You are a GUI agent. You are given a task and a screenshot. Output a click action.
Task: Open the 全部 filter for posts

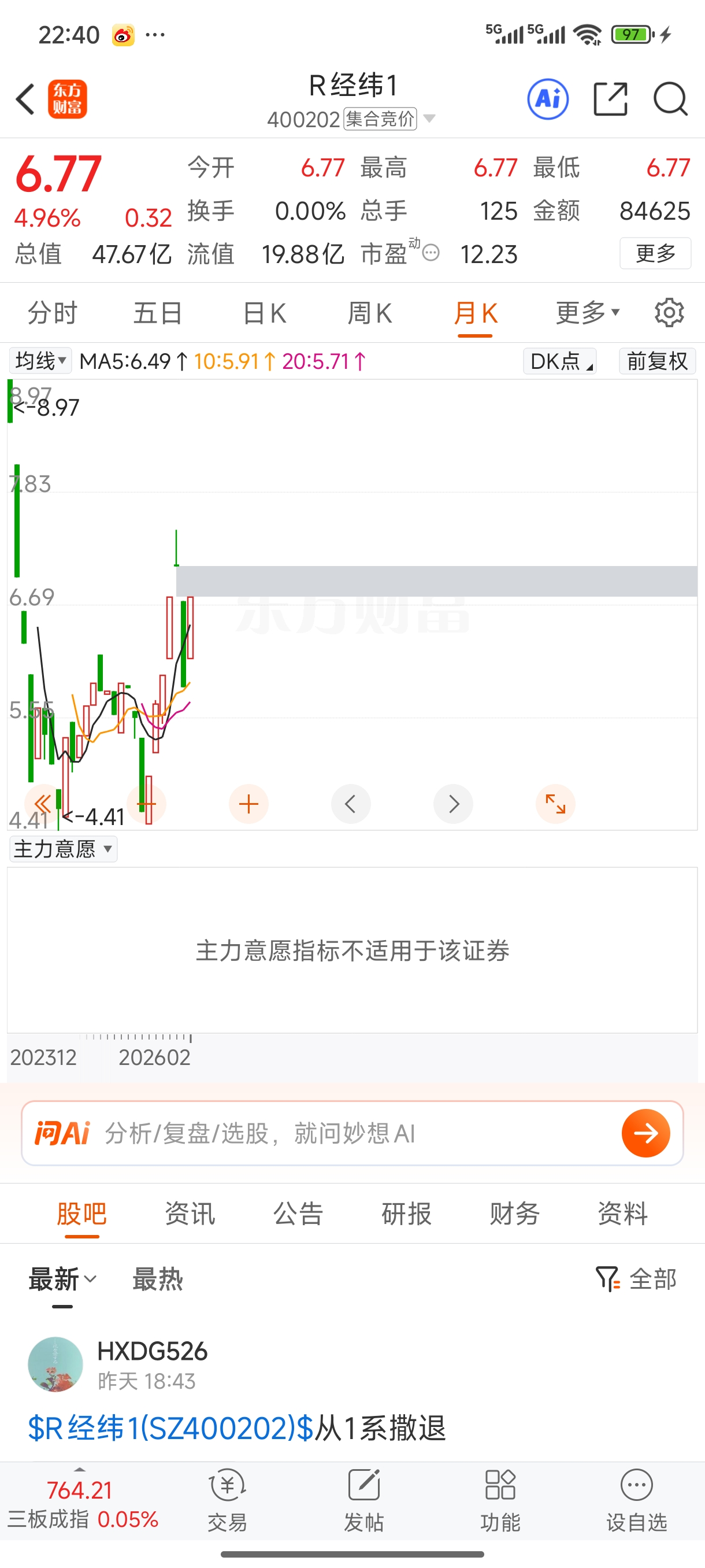point(636,1279)
